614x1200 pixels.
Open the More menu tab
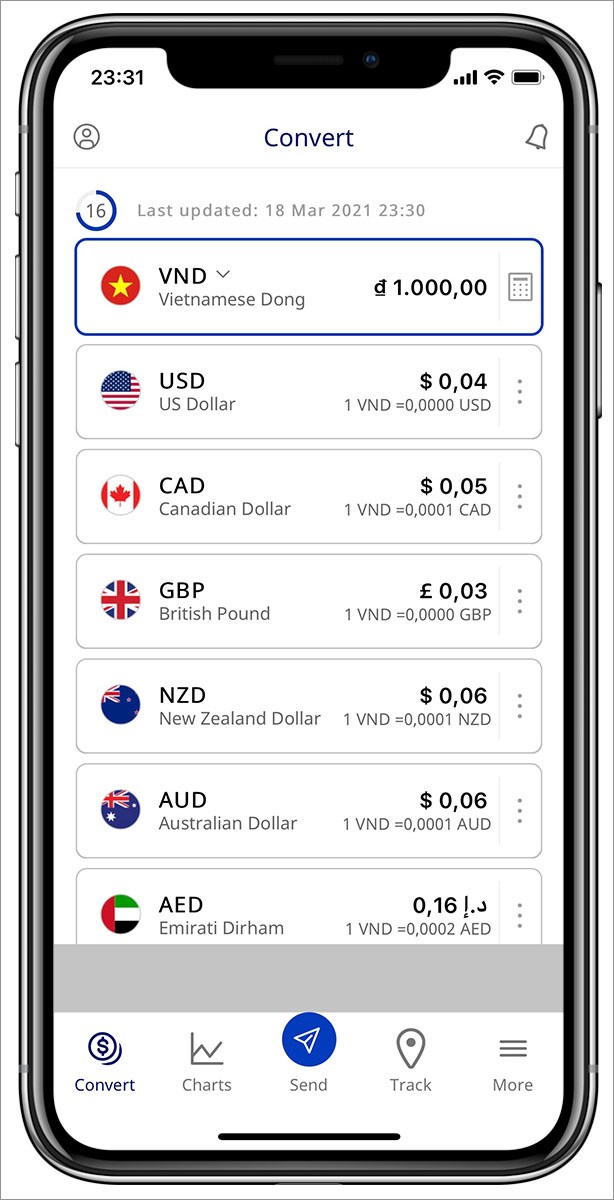point(512,1062)
